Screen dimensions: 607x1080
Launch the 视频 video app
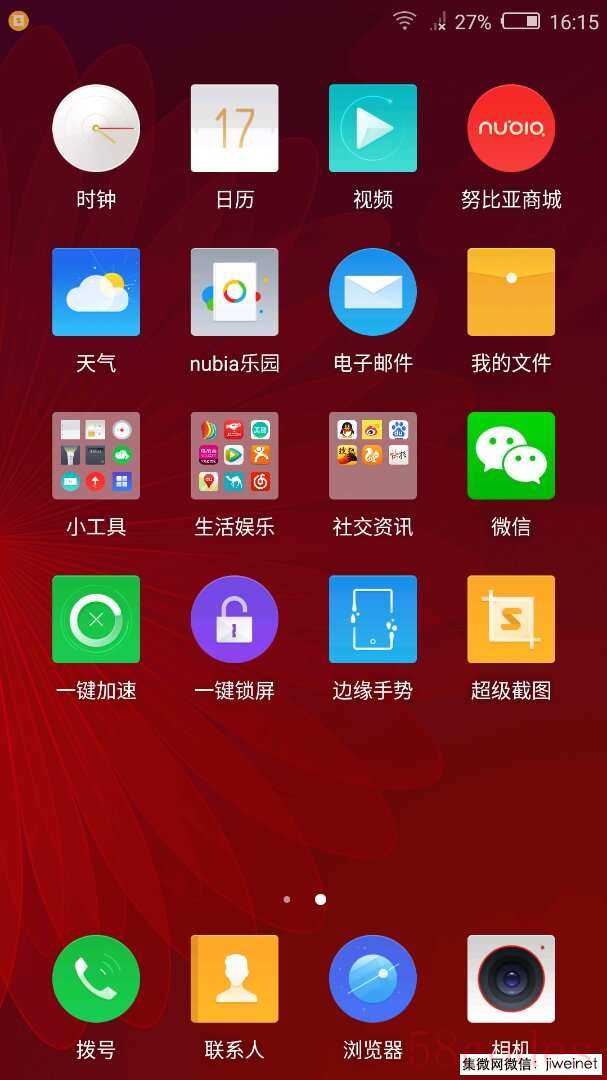pyautogui.click(x=373, y=129)
